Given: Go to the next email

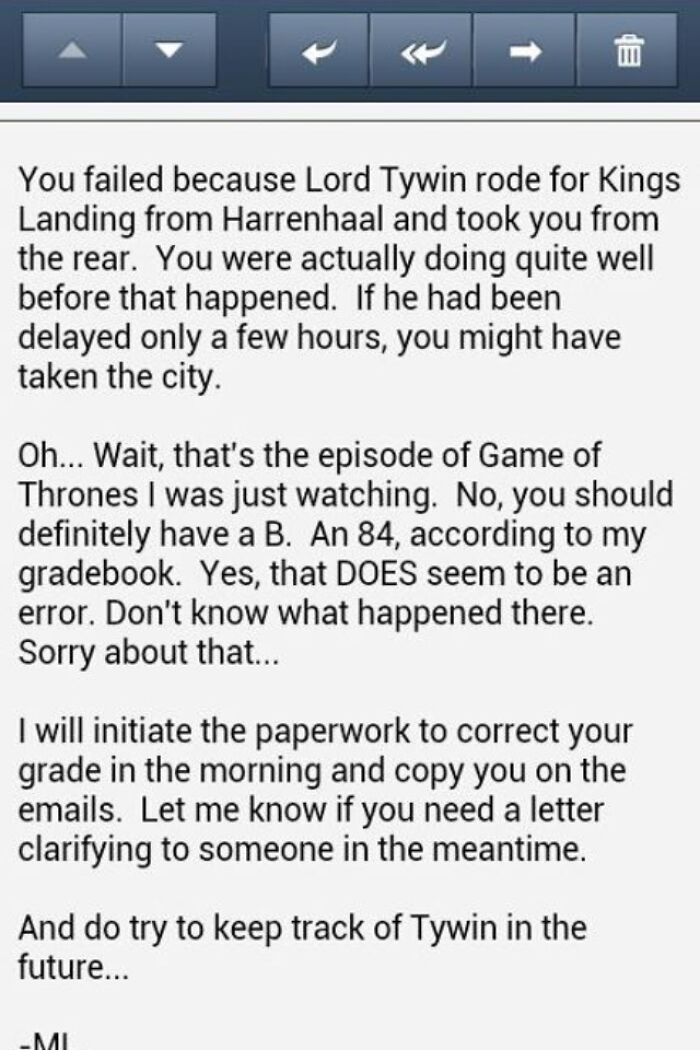Looking at the screenshot, I should [169, 50].
